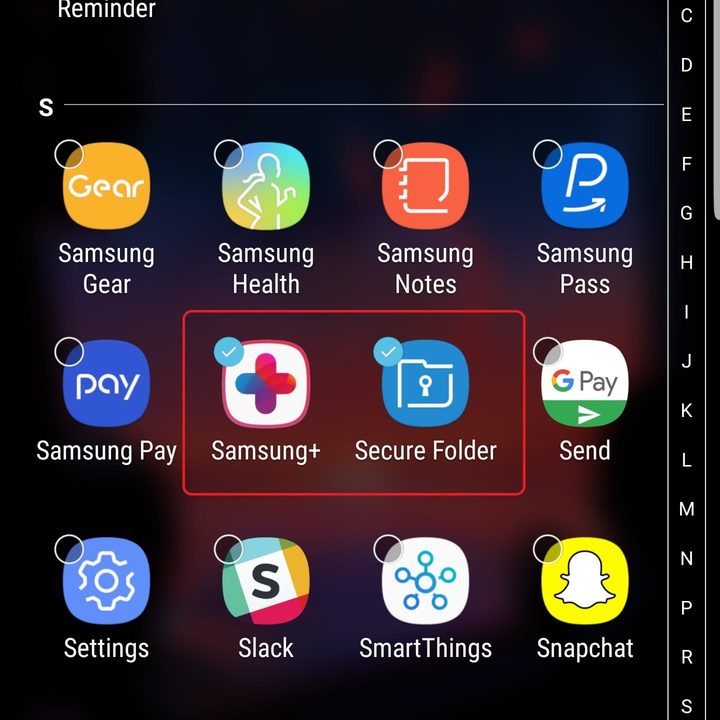Select the Samsung Pay app
The width and height of the screenshot is (720, 720).
tap(106, 385)
